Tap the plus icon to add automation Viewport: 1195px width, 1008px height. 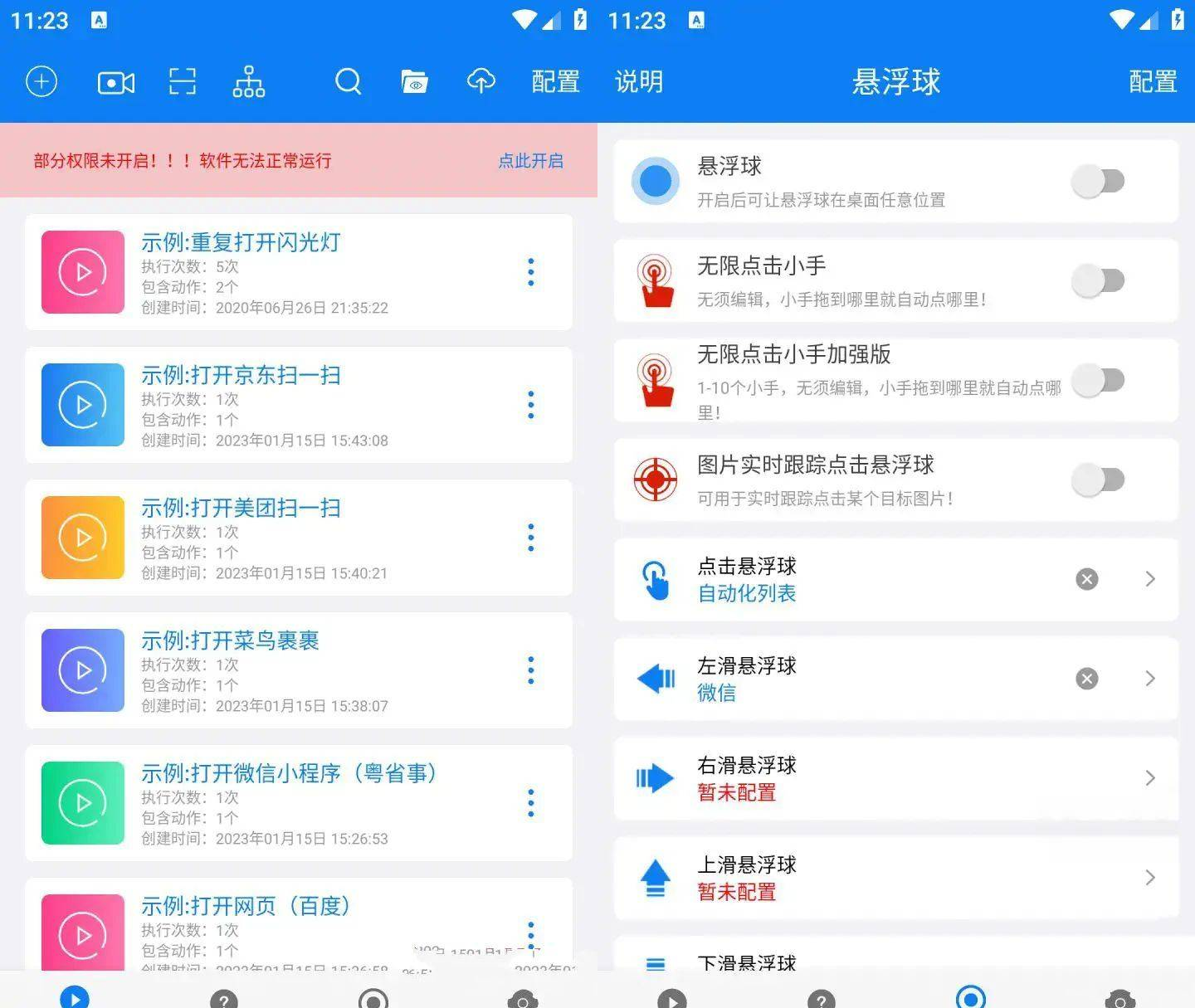coord(41,81)
